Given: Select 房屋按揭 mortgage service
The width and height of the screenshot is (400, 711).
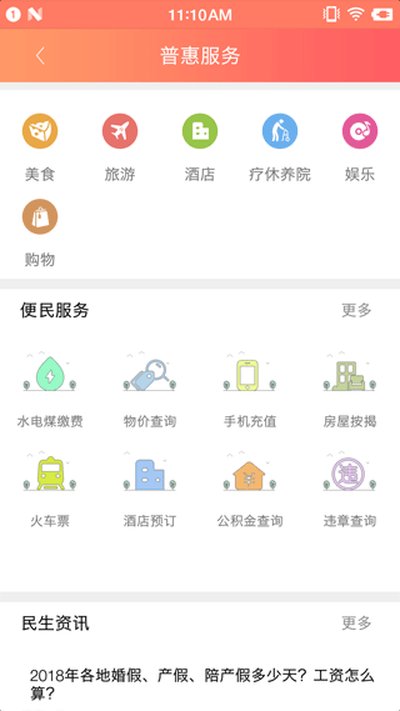Looking at the screenshot, I should [350, 390].
